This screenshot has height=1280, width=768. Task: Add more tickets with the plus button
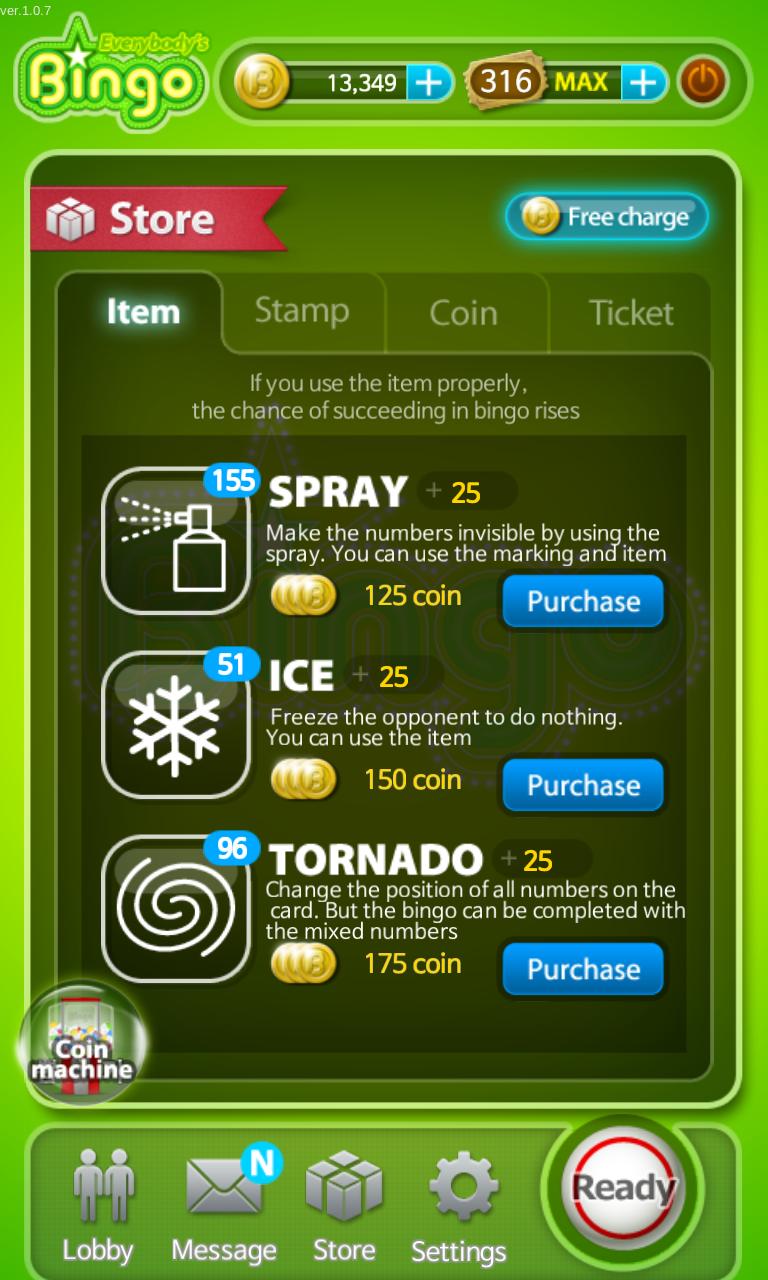[x=643, y=82]
